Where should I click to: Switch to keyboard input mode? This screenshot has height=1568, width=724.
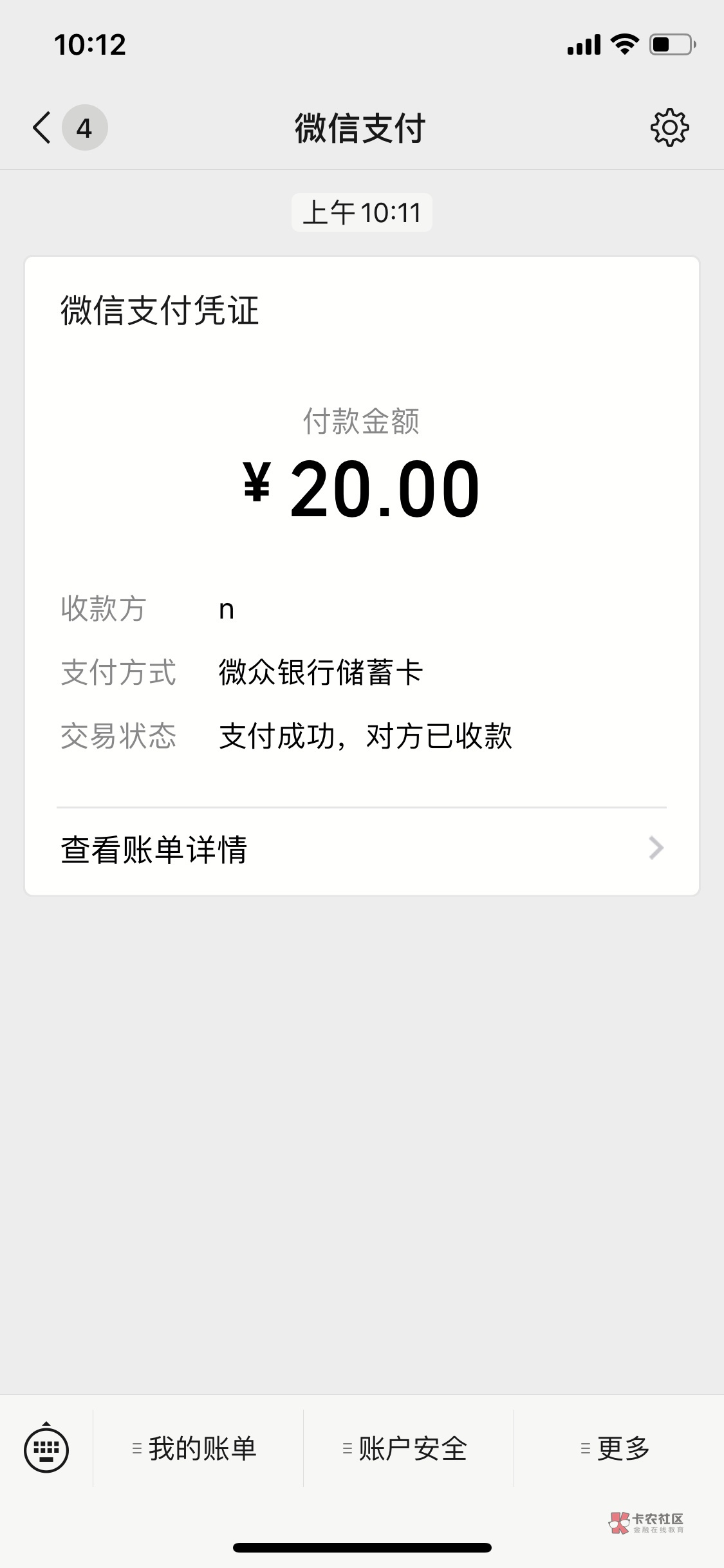[46, 1448]
